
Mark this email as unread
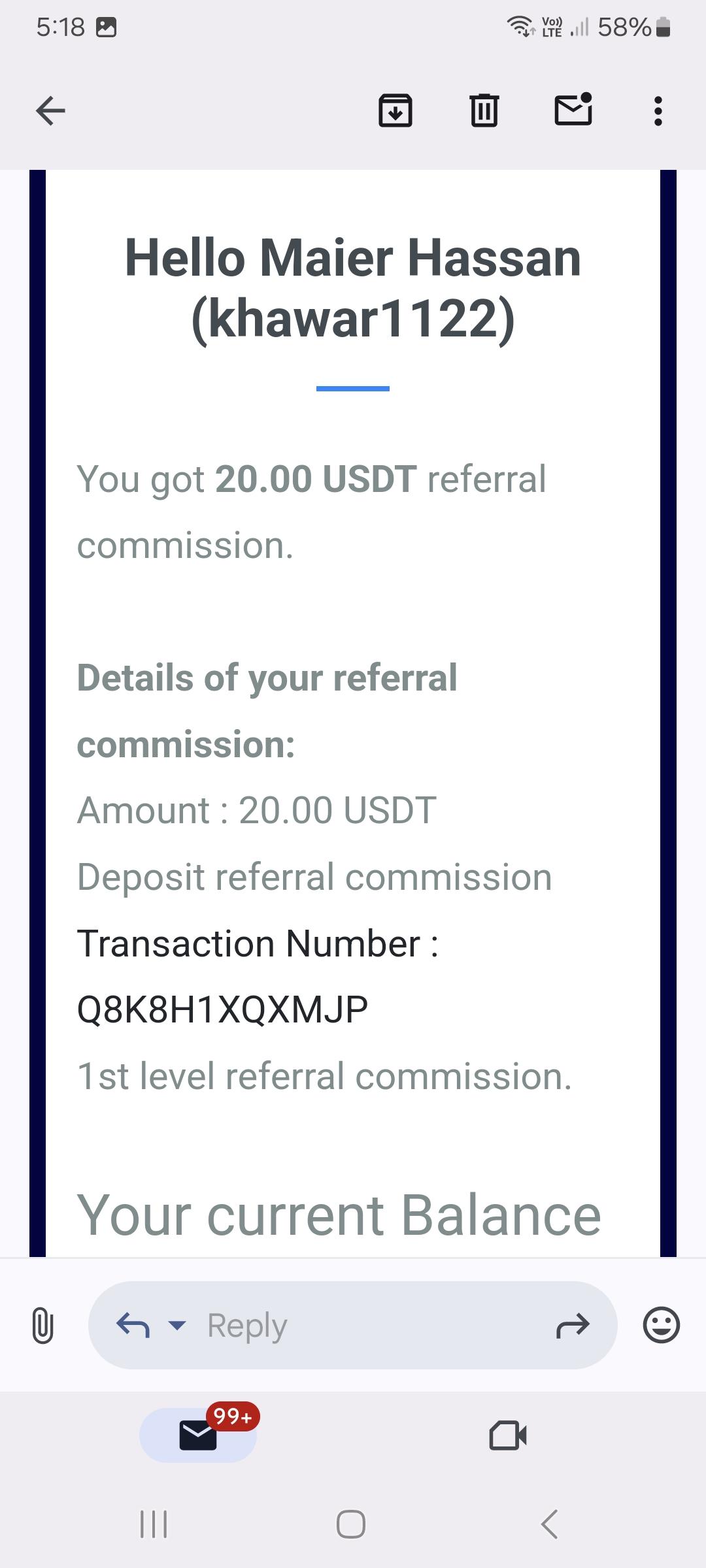pos(573,110)
